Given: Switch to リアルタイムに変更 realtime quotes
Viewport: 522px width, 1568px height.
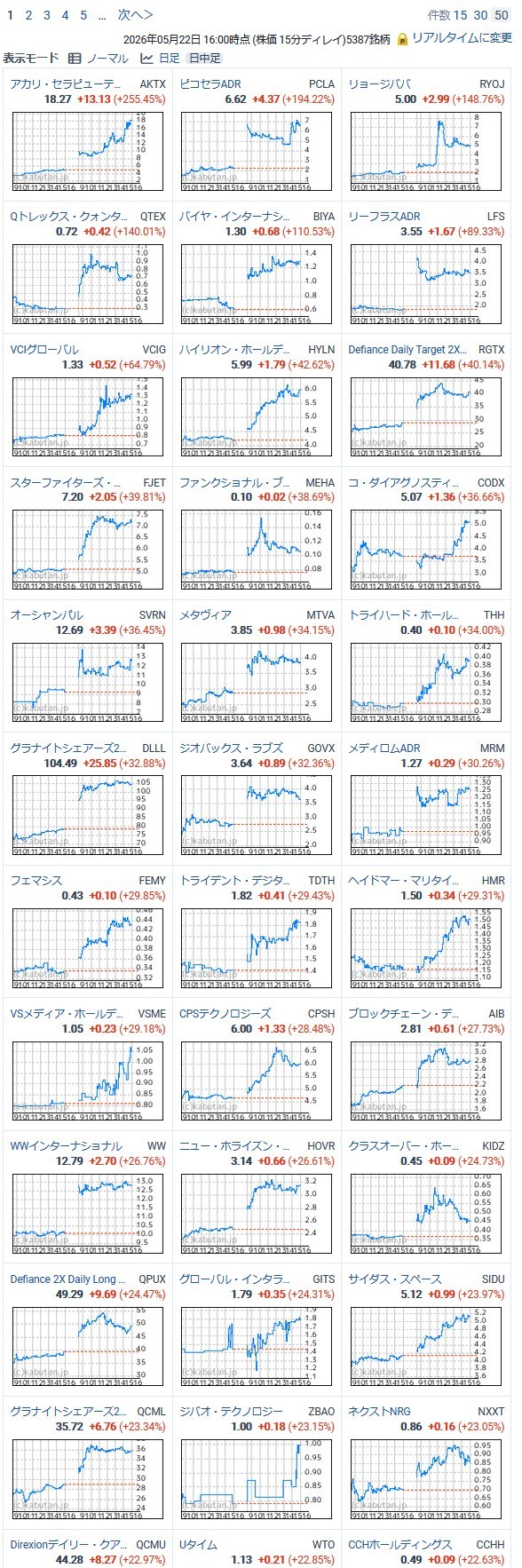Looking at the screenshot, I should [x=462, y=38].
